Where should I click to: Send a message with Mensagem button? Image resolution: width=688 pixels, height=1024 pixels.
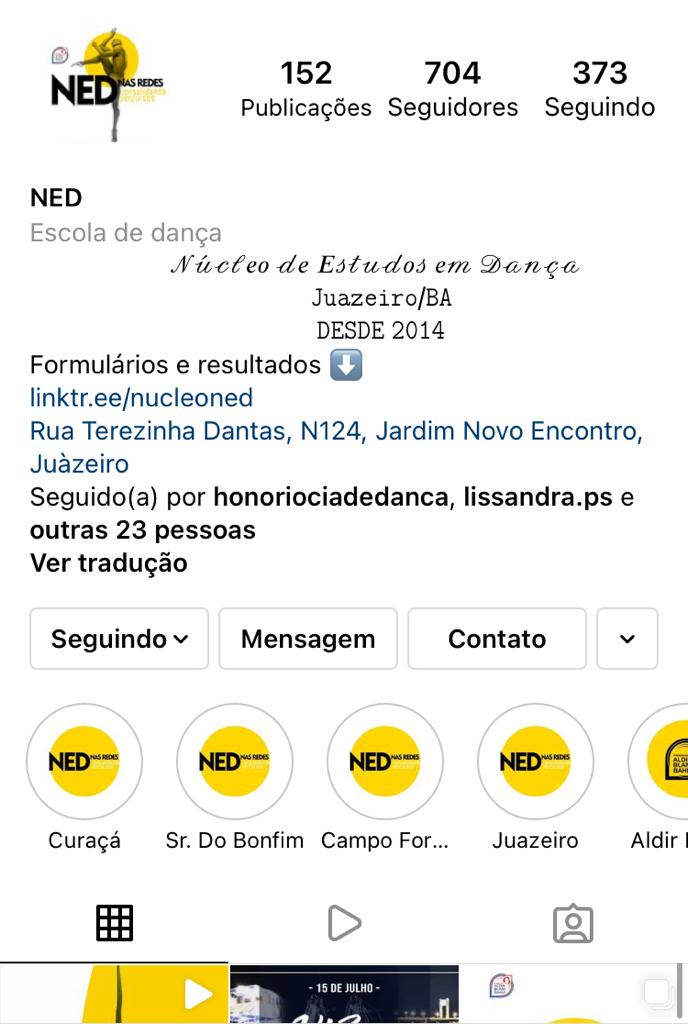[308, 639]
